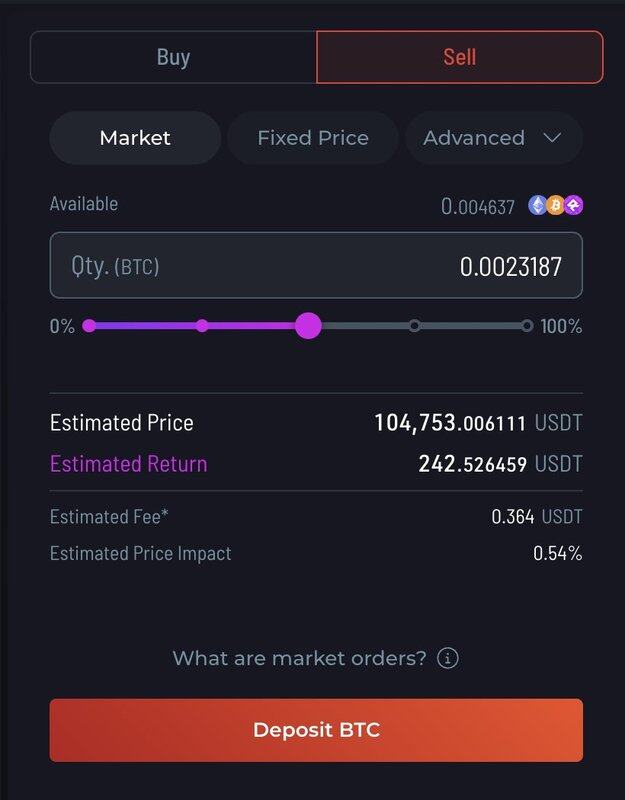Set the slider to 100%

527,325
